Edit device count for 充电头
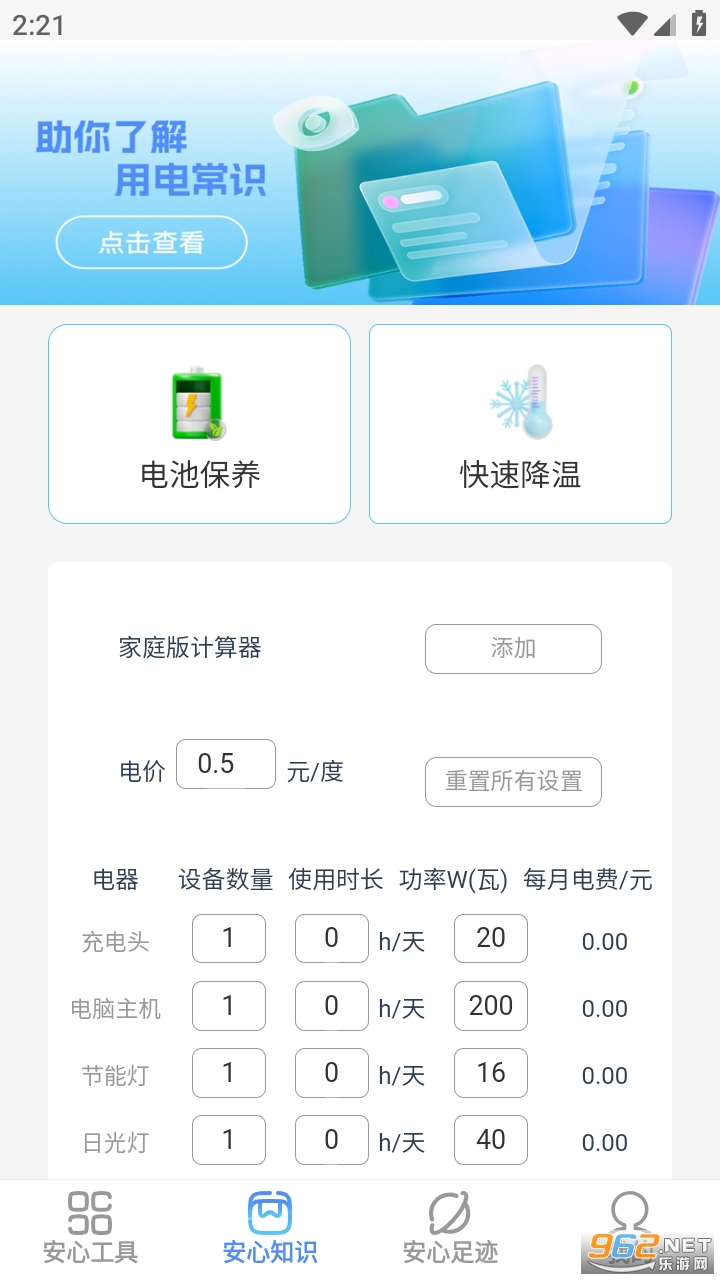This screenshot has width=720, height=1280. [x=228, y=938]
